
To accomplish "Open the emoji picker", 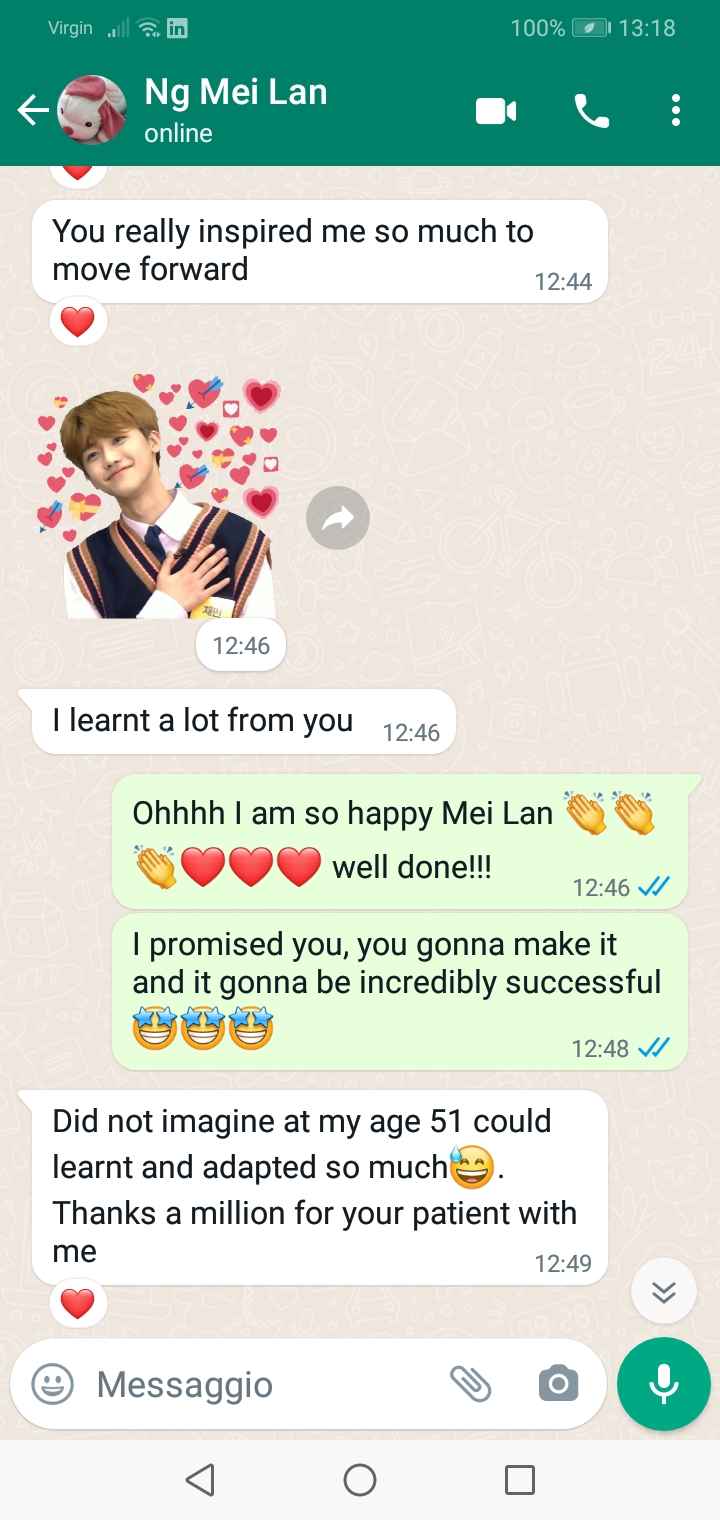I will 52,1385.
